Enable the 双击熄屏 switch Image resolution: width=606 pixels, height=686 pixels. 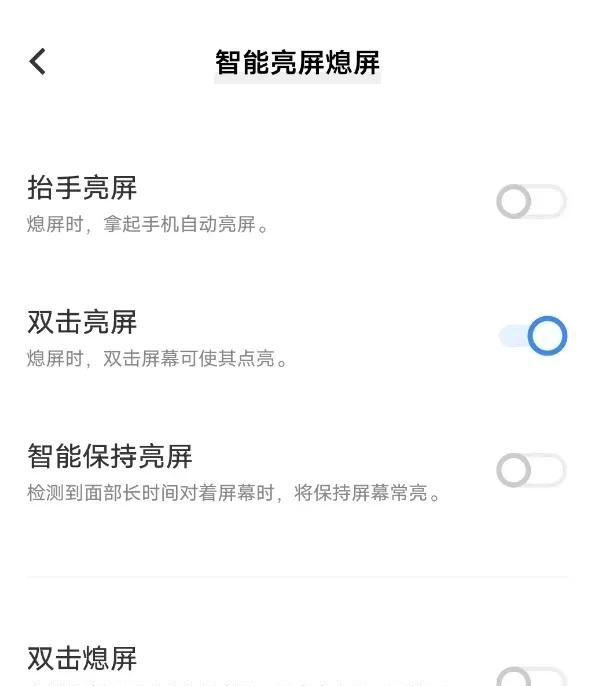[531, 678]
